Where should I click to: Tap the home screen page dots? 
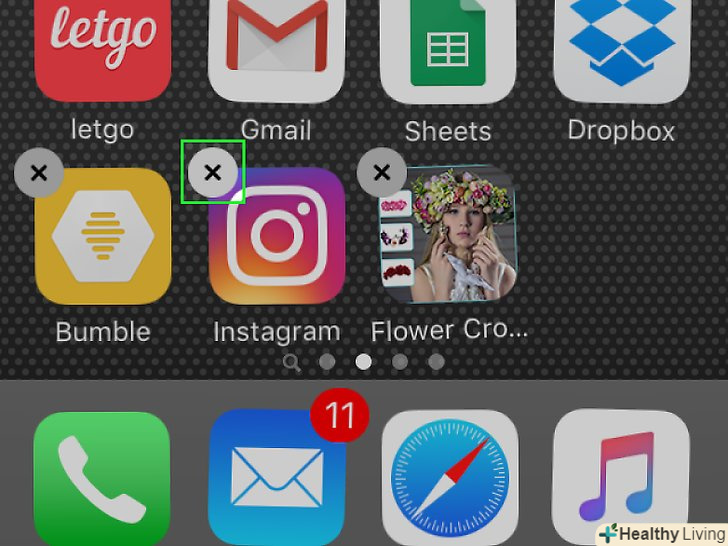(364, 361)
